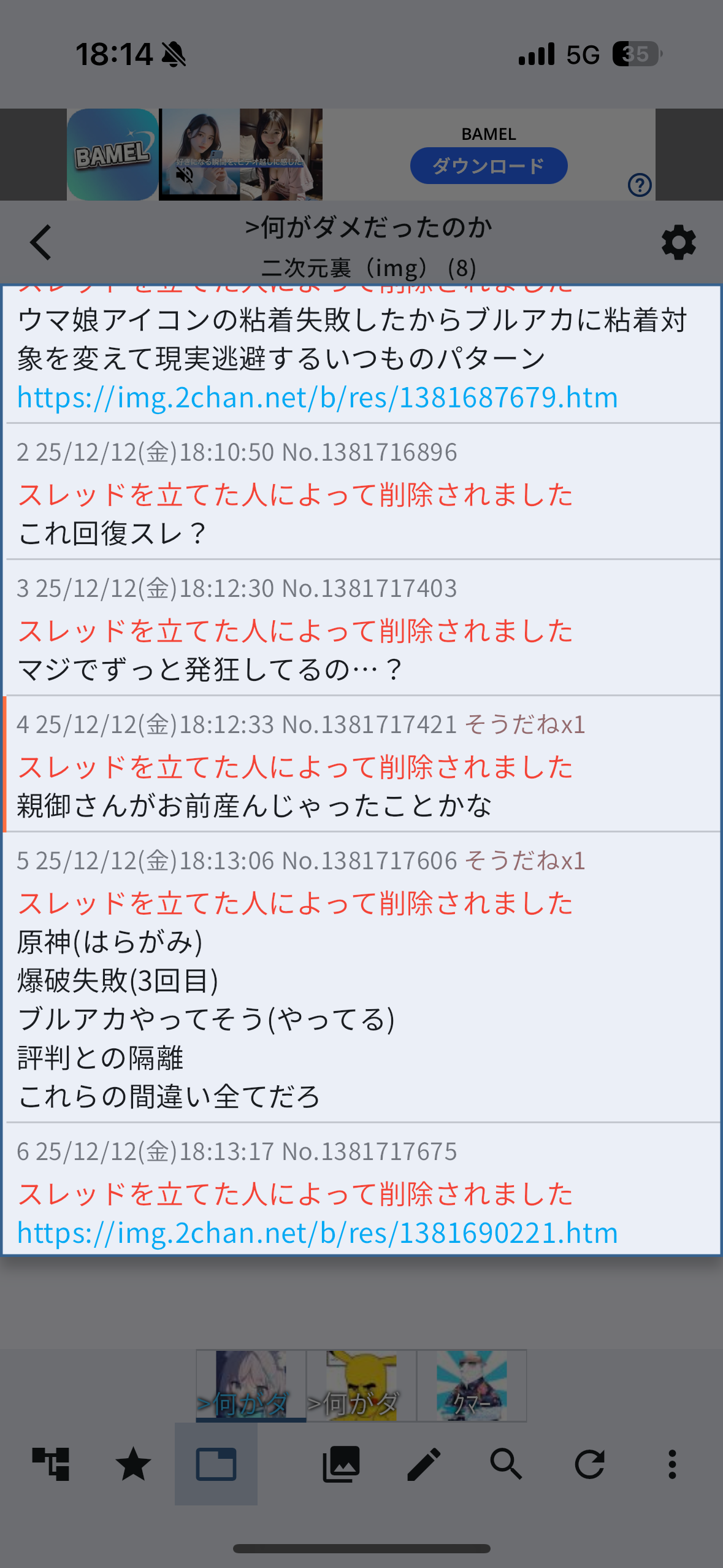The width and height of the screenshot is (723, 1568).
Task: Open the settings gear
Action: pyautogui.click(x=678, y=243)
